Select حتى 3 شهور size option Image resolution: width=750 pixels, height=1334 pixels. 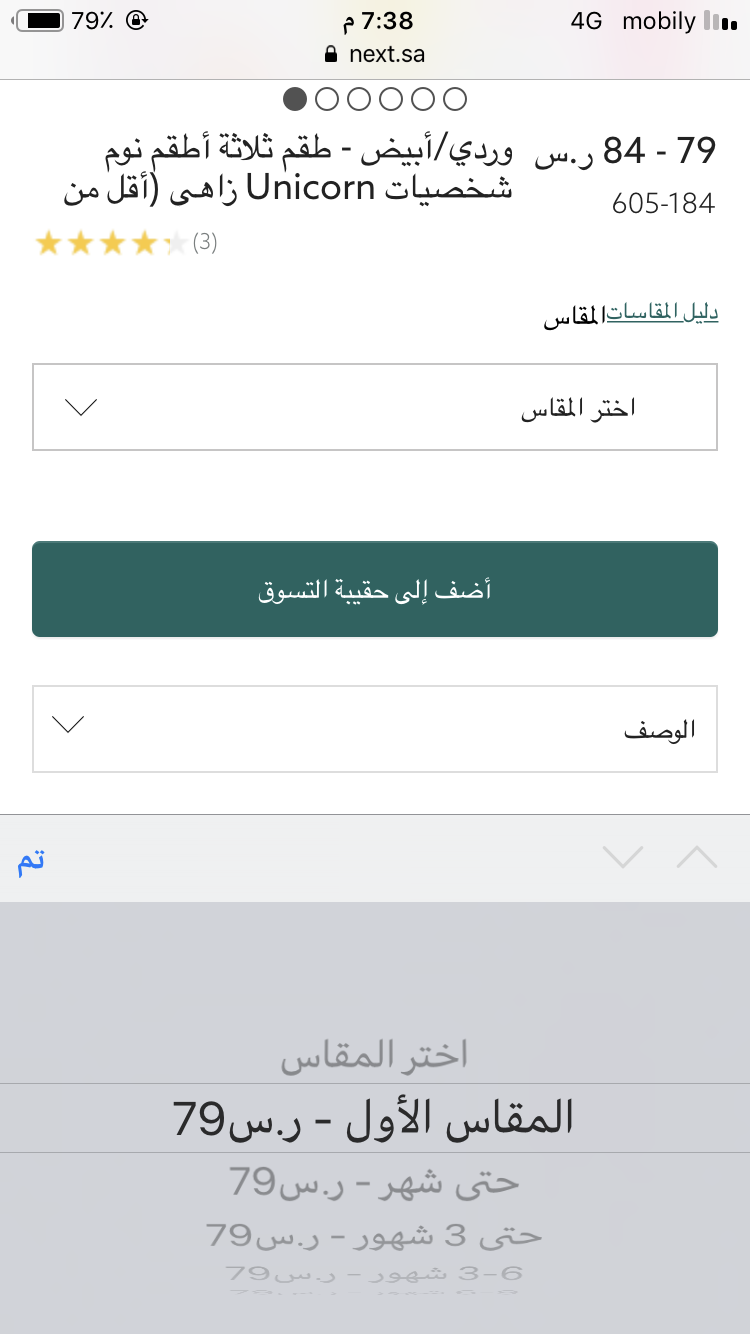click(x=375, y=1235)
